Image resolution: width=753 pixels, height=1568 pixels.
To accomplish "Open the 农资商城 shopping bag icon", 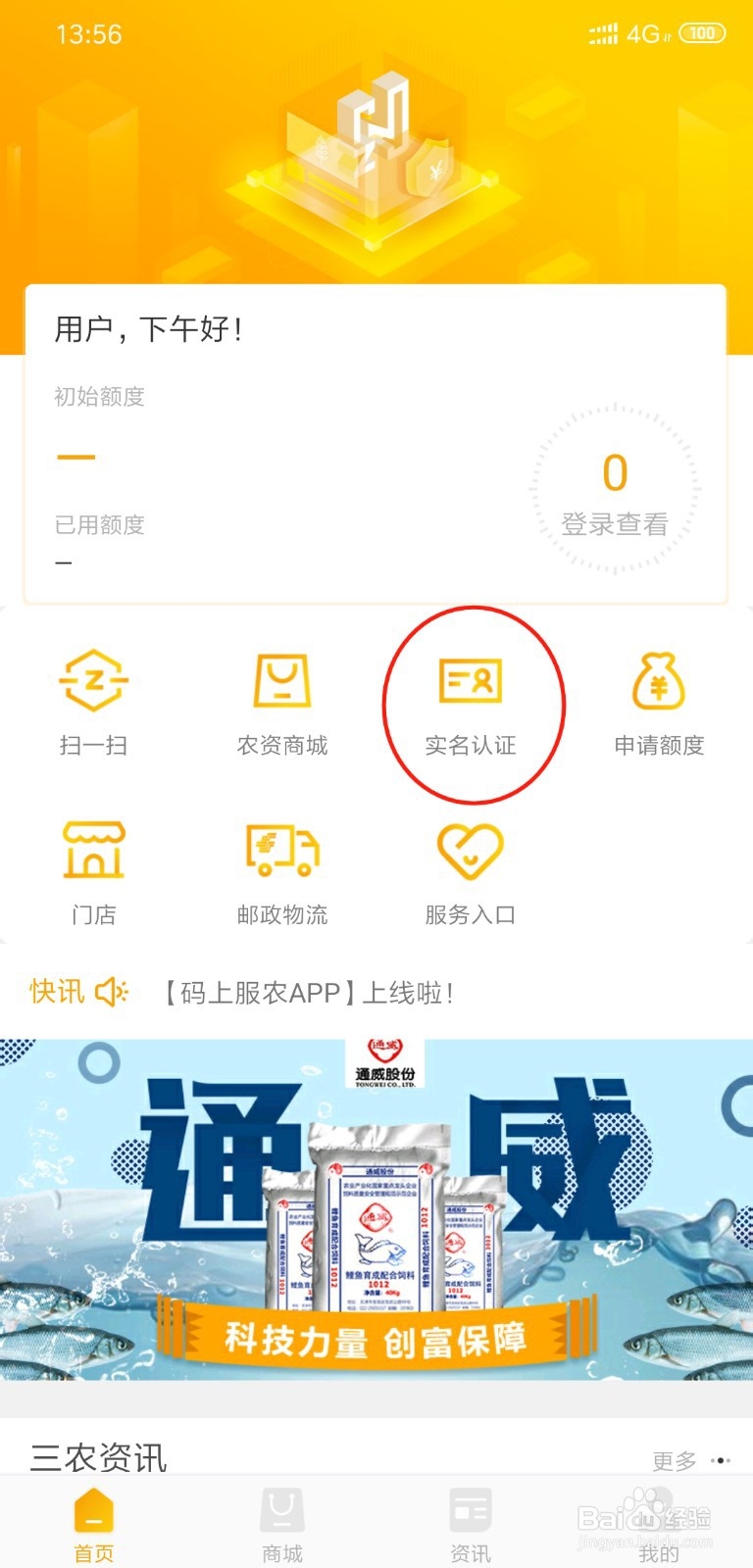I will [282, 678].
